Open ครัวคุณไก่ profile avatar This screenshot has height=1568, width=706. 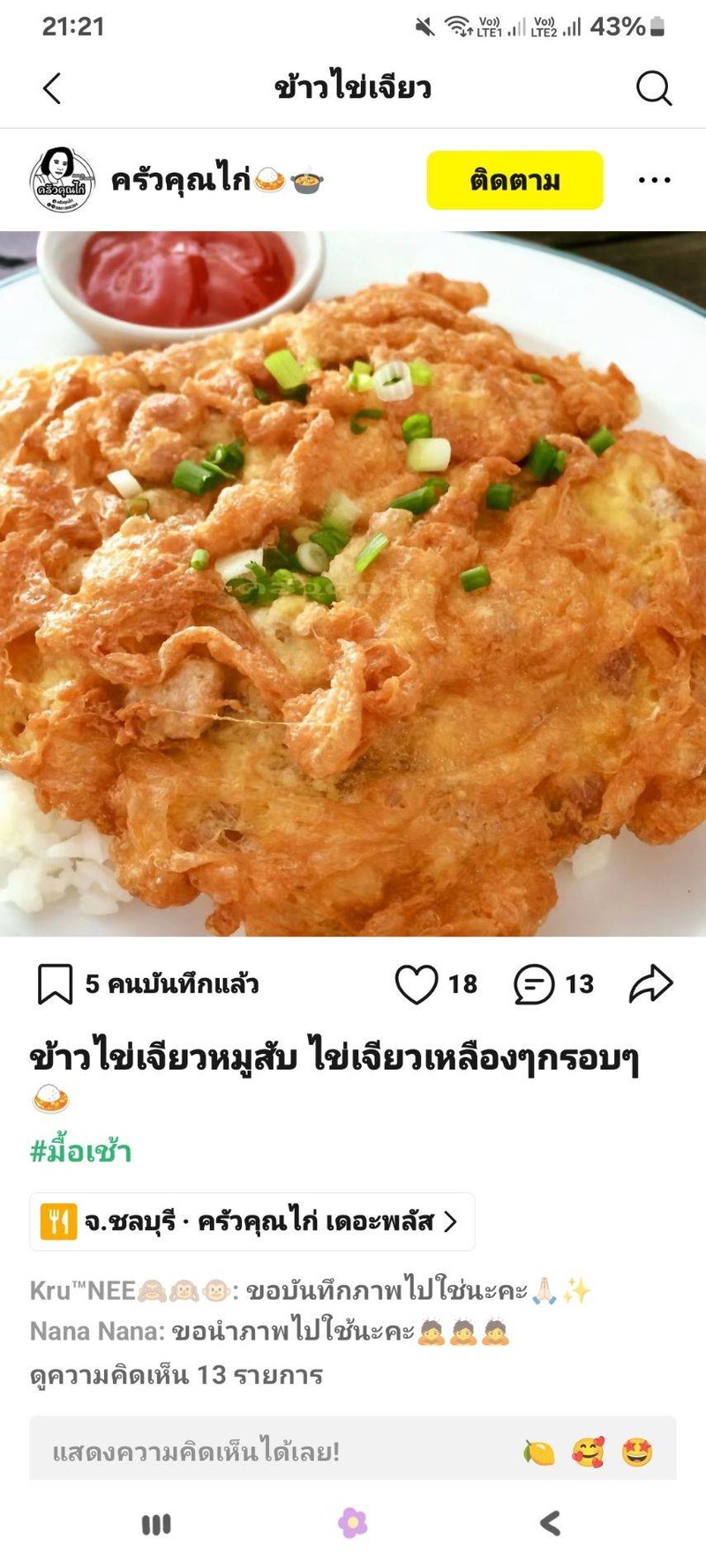62,180
